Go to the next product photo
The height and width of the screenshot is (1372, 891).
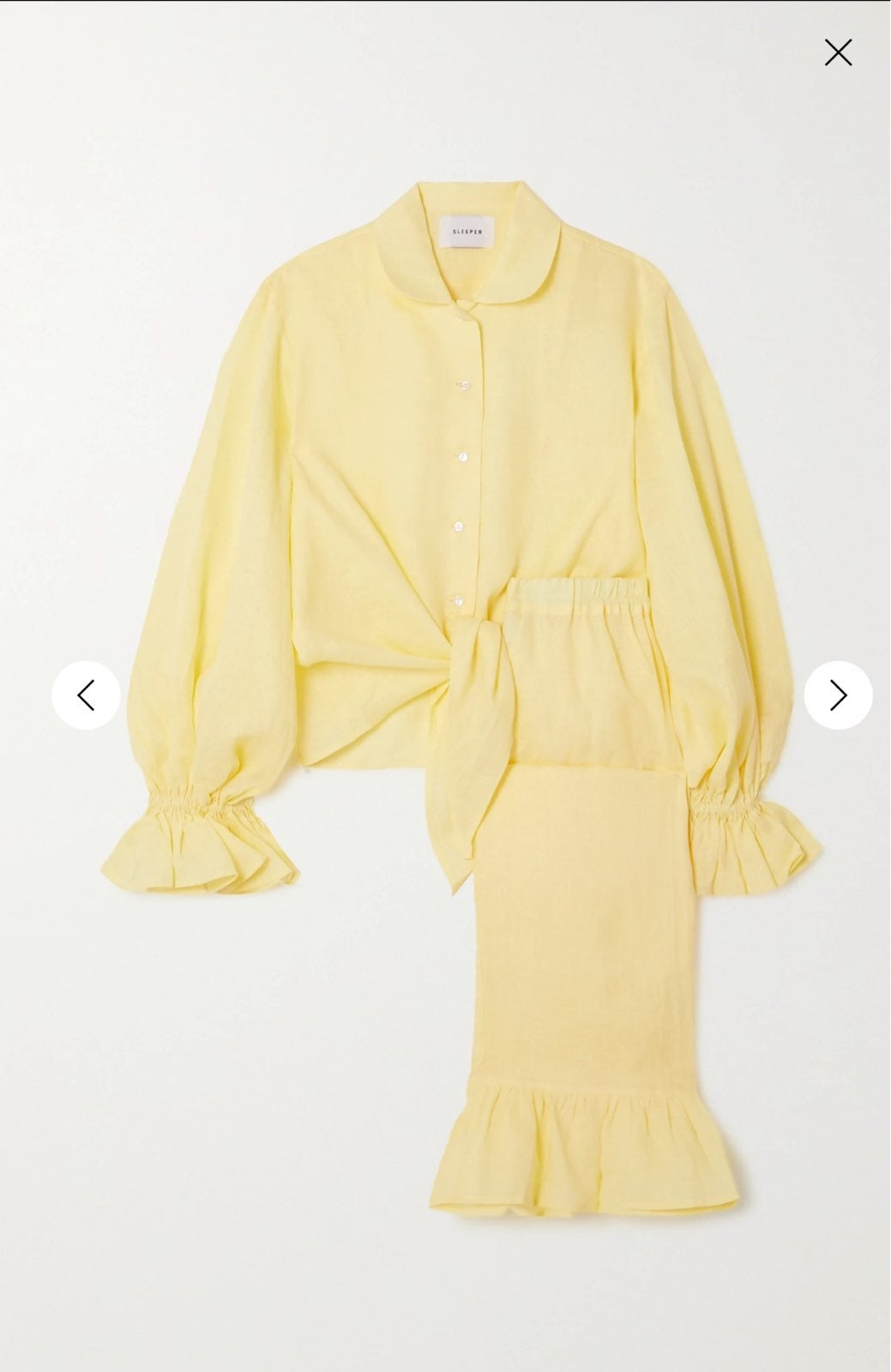click(x=838, y=695)
